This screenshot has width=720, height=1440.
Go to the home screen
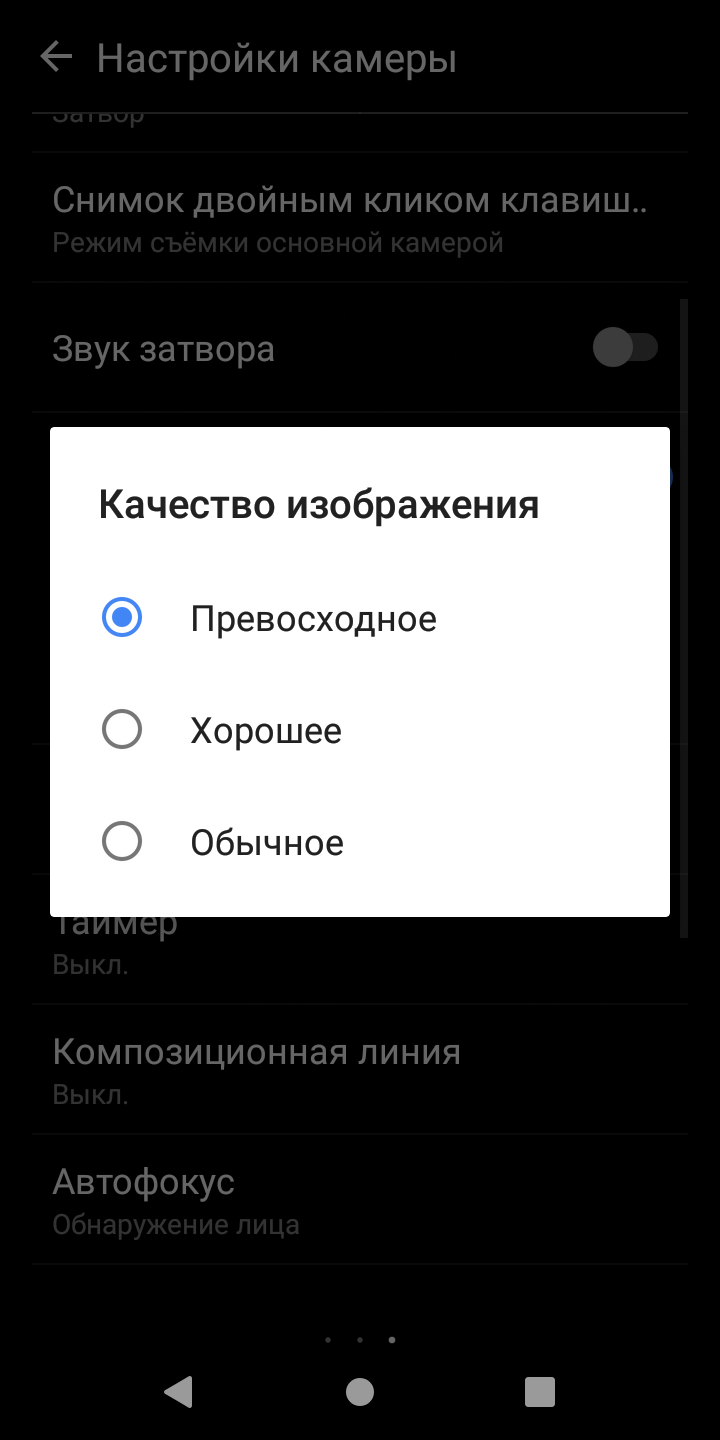tap(360, 1392)
